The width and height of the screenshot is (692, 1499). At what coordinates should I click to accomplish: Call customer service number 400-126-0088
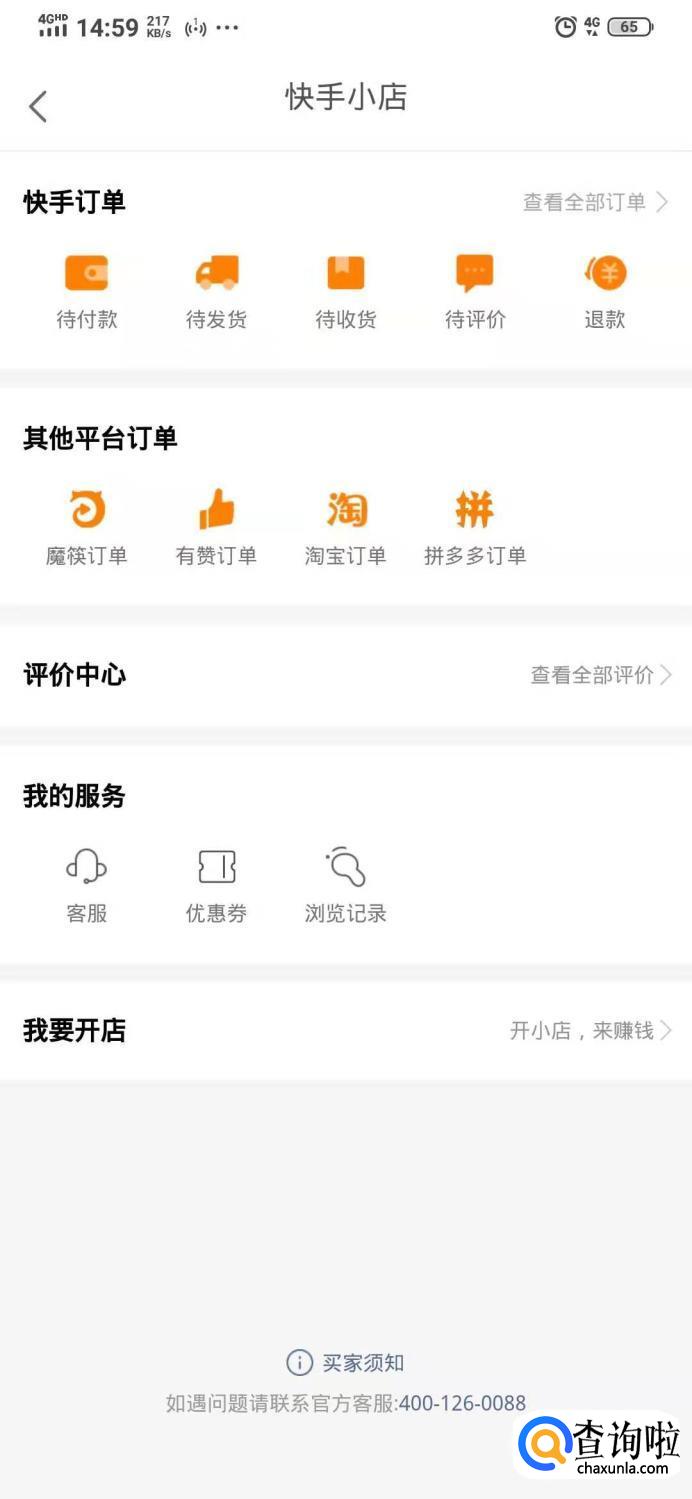(462, 1403)
